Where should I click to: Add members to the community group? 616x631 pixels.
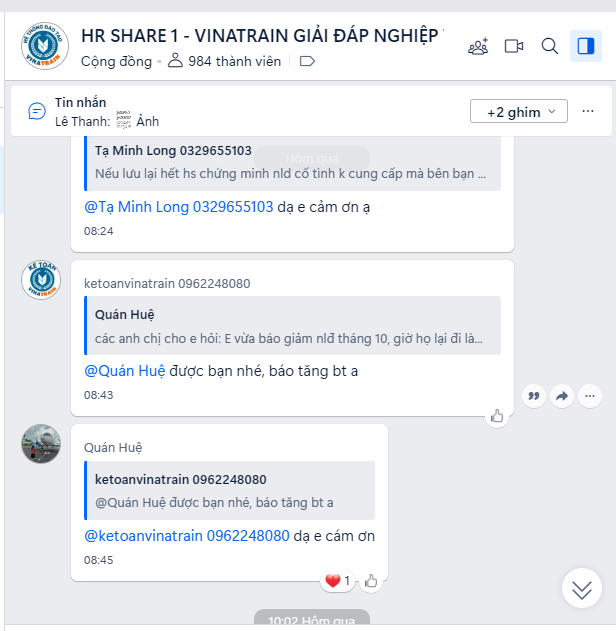478,46
